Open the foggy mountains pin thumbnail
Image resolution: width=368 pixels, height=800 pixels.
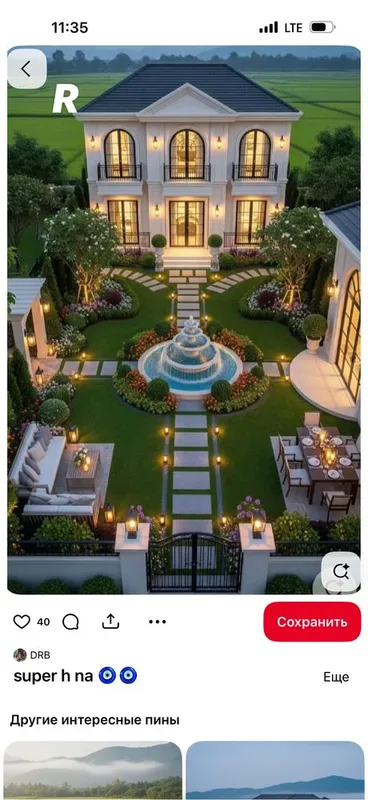pos(92,770)
